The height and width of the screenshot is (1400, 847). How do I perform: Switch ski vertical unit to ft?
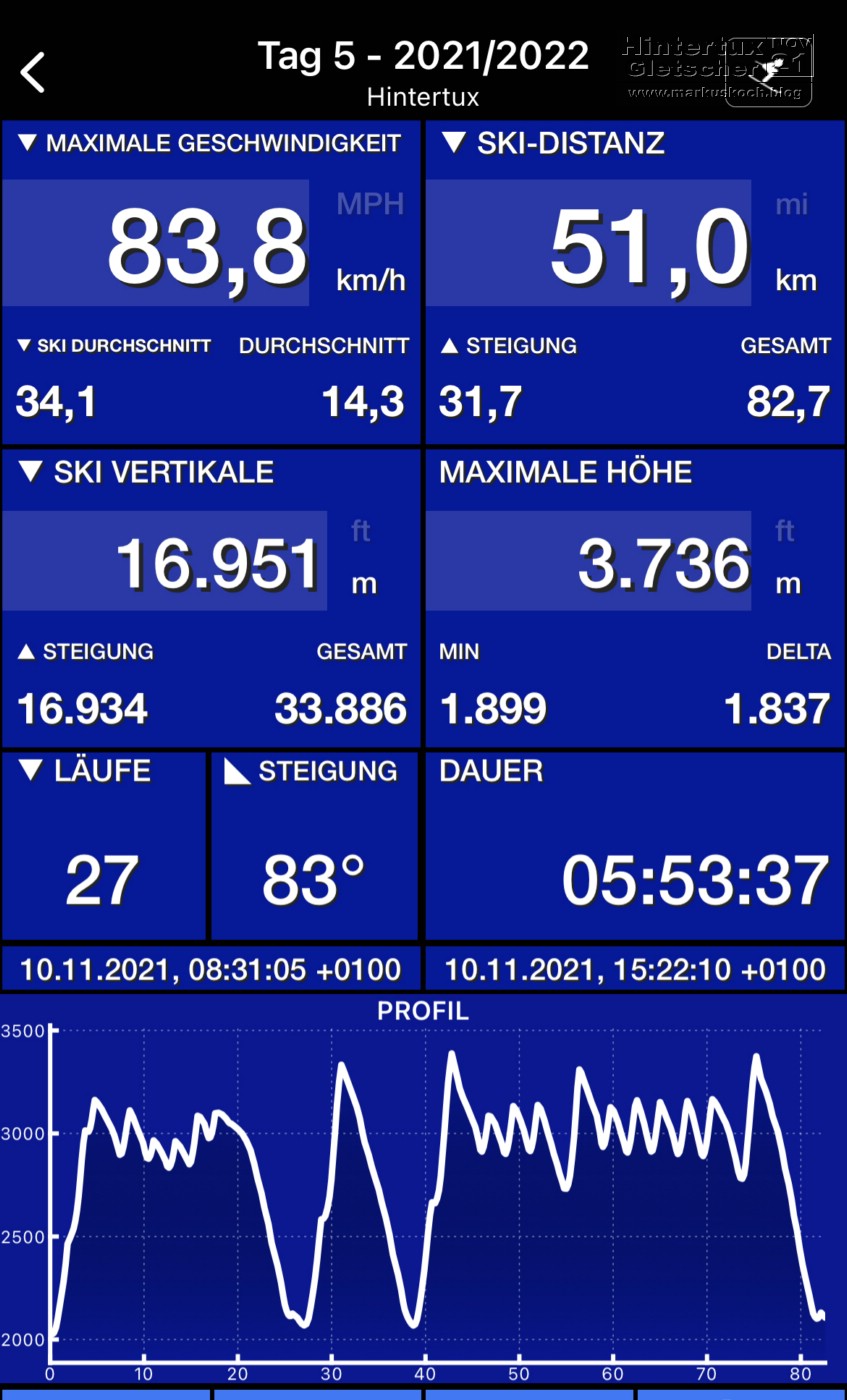tap(361, 531)
